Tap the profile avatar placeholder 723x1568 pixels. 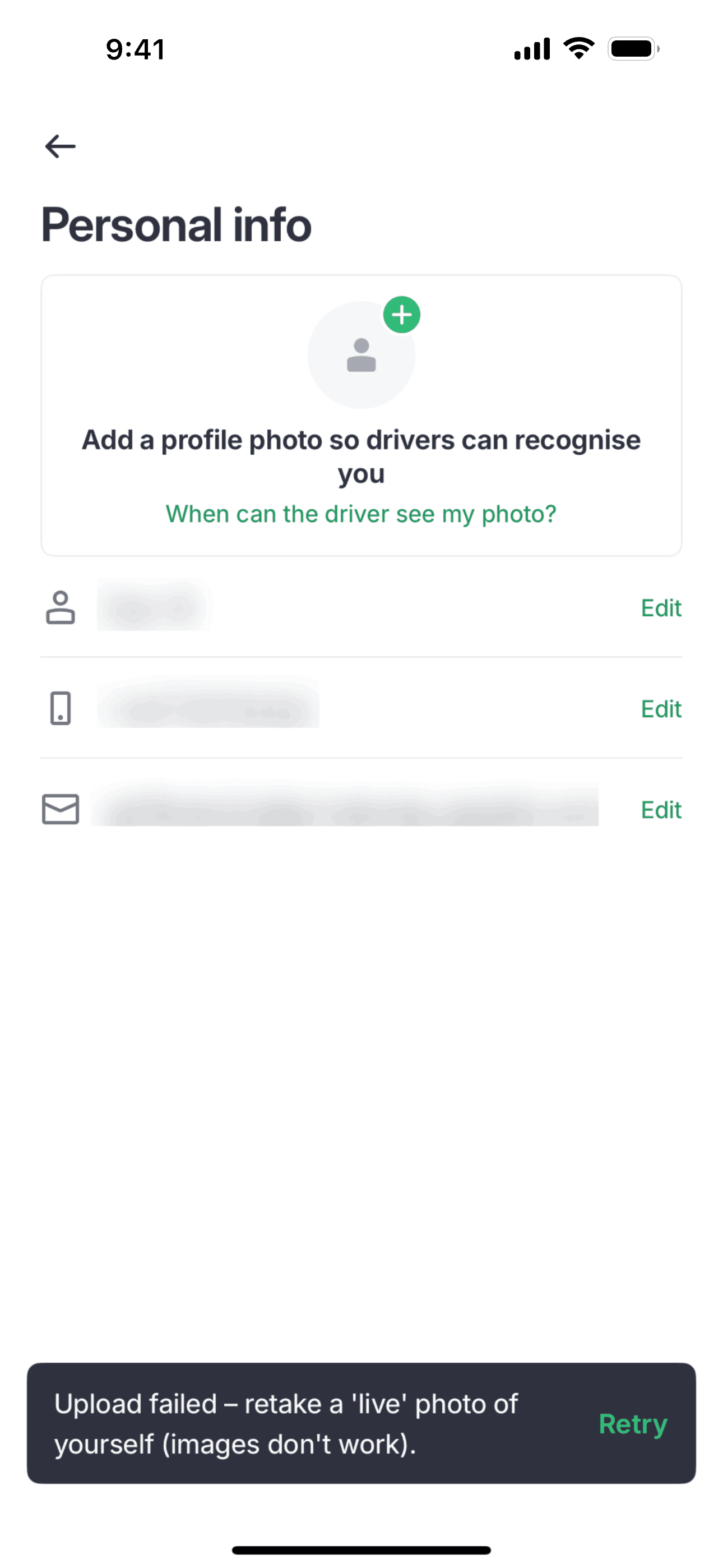pyautogui.click(x=361, y=354)
